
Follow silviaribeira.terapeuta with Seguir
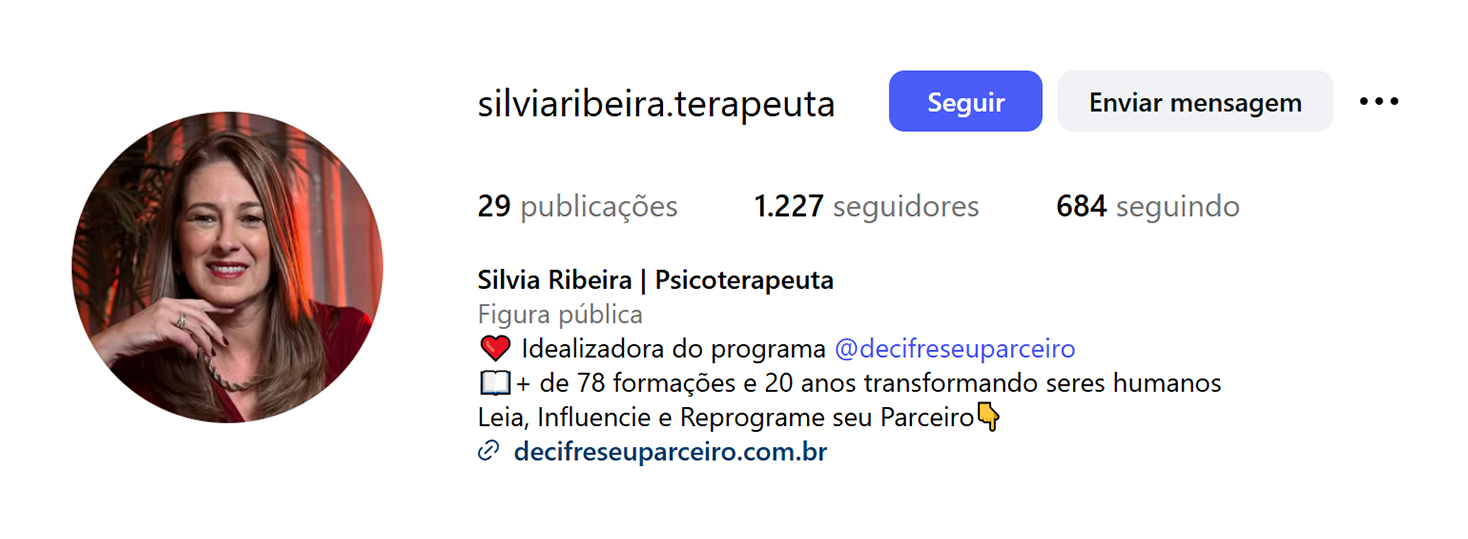(x=965, y=101)
